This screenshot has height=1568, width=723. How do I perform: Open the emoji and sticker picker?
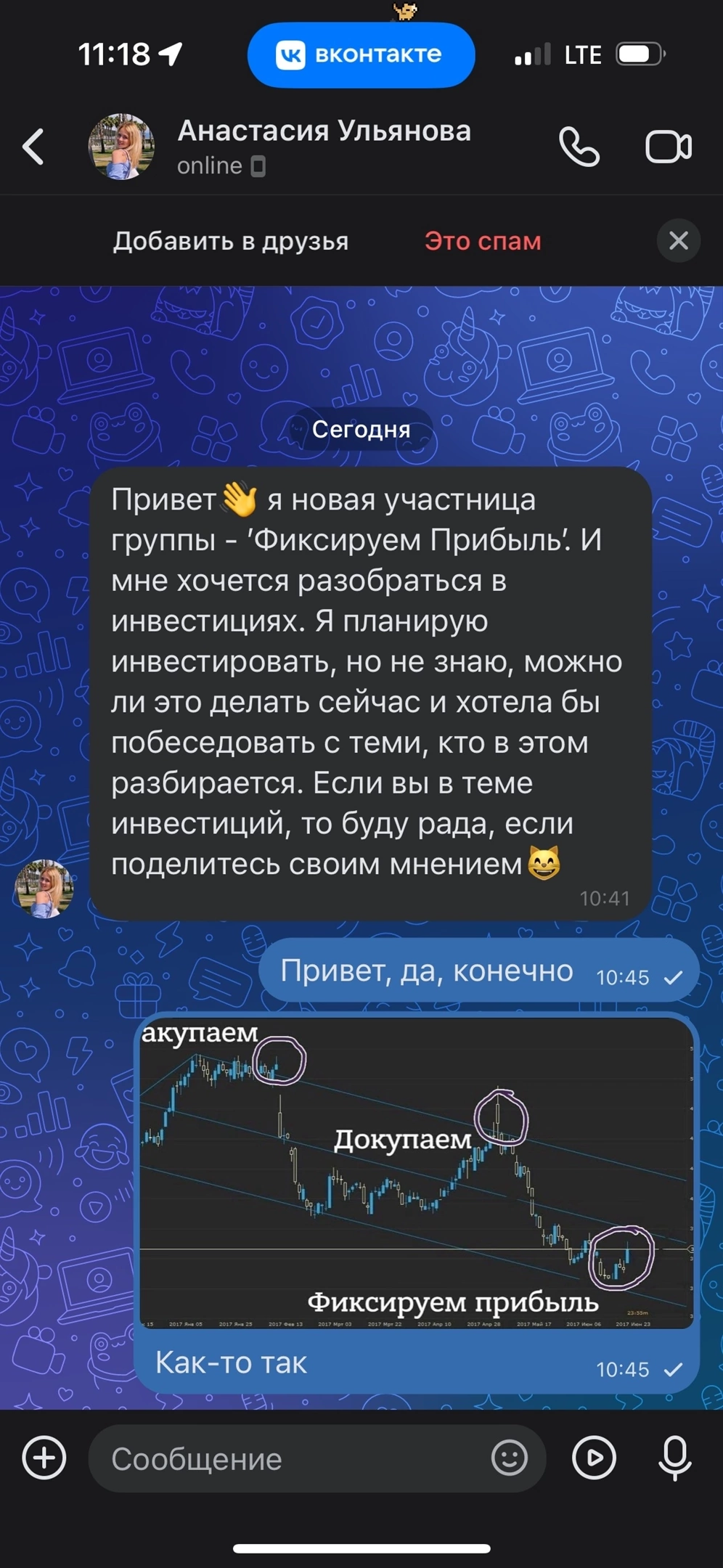click(x=510, y=1458)
